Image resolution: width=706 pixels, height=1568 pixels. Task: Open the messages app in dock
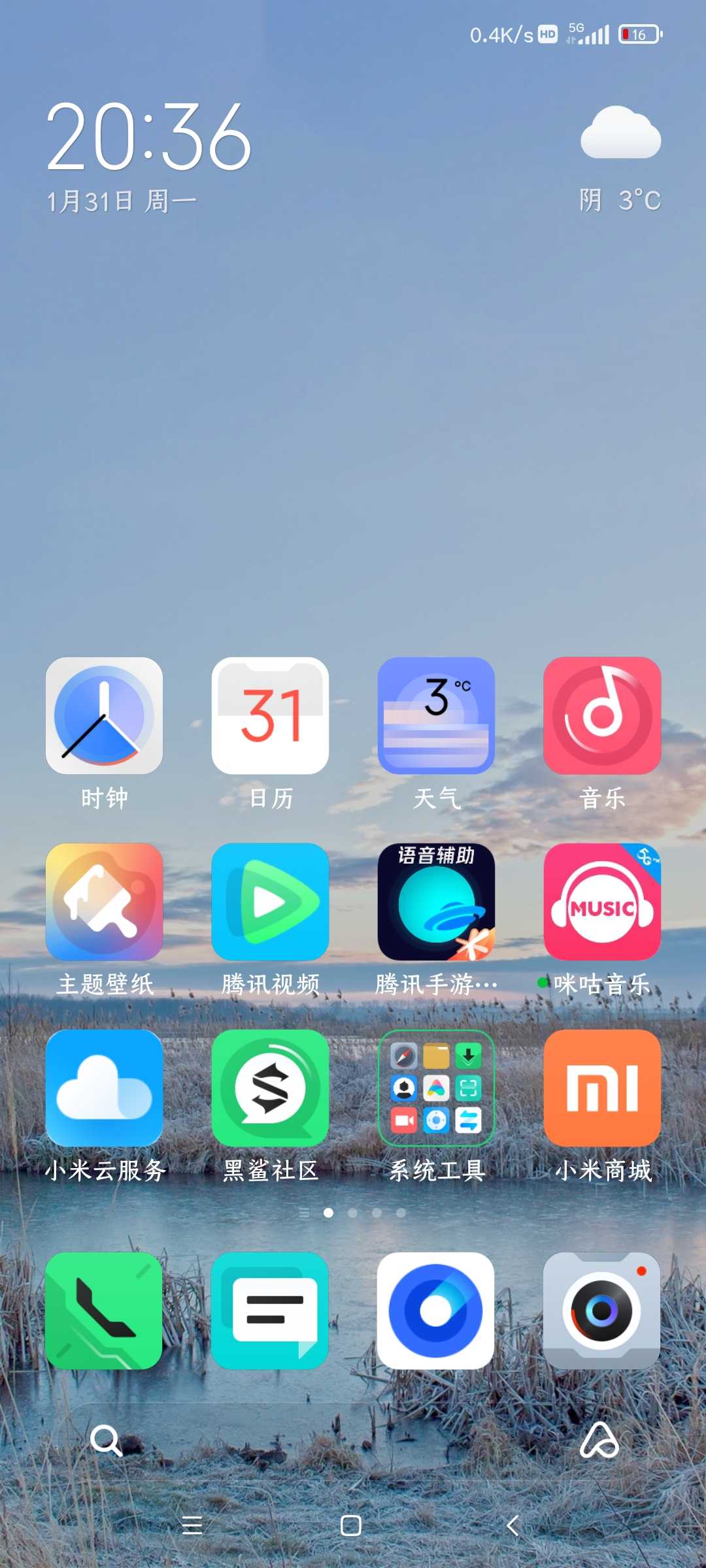tap(270, 1311)
